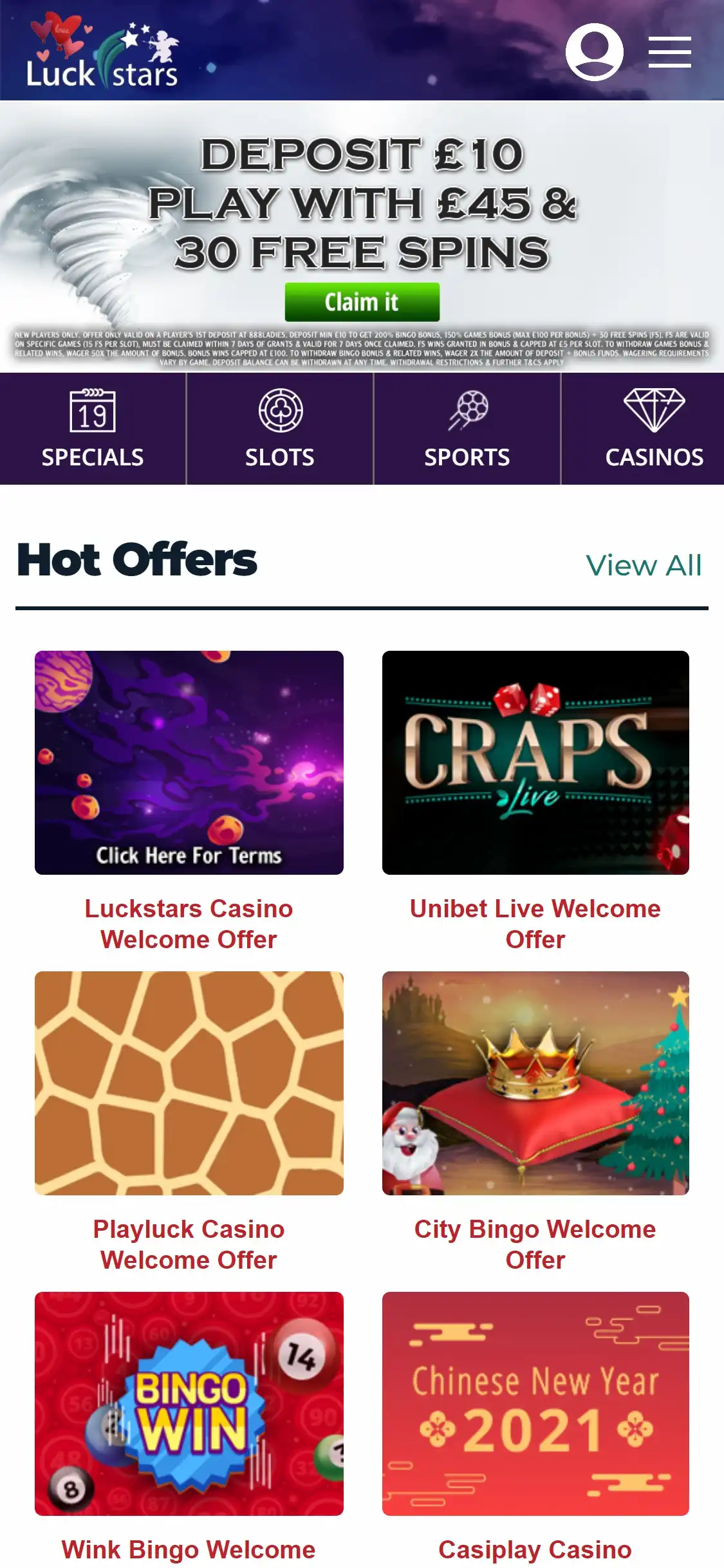Follow the Playluck Casino Welcome Offer link

coord(189,1244)
